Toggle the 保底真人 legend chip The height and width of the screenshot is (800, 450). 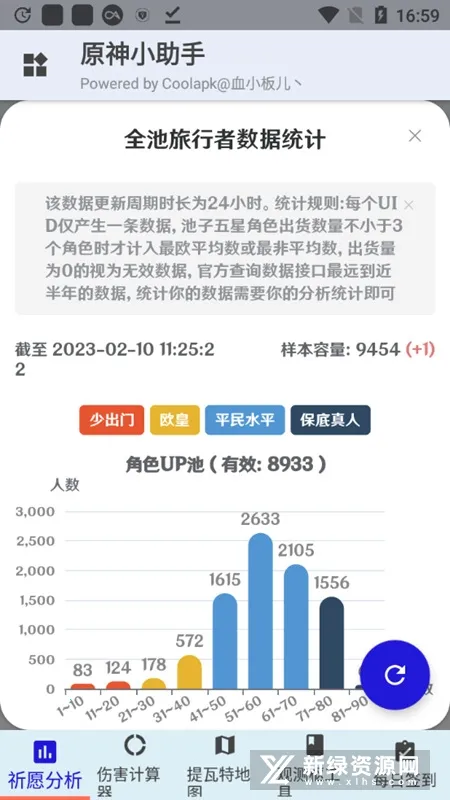click(x=331, y=420)
